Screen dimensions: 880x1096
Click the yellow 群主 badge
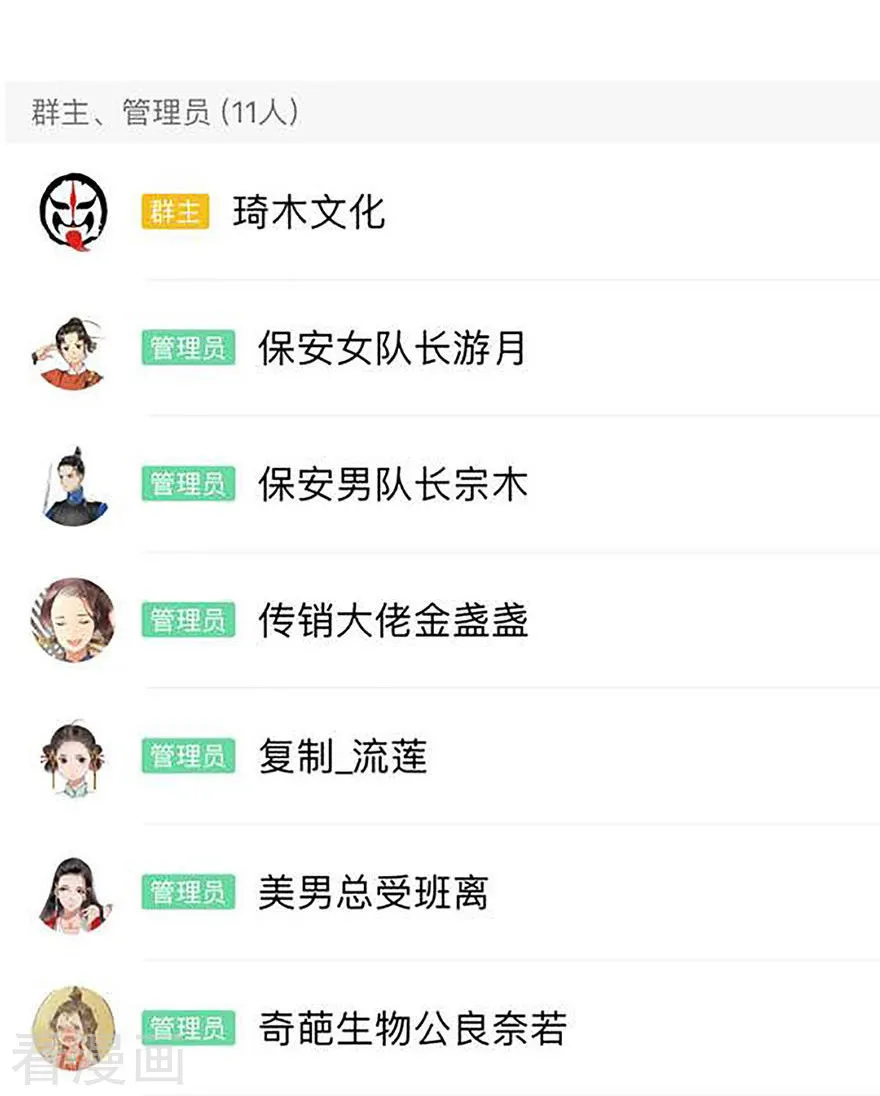[174, 212]
